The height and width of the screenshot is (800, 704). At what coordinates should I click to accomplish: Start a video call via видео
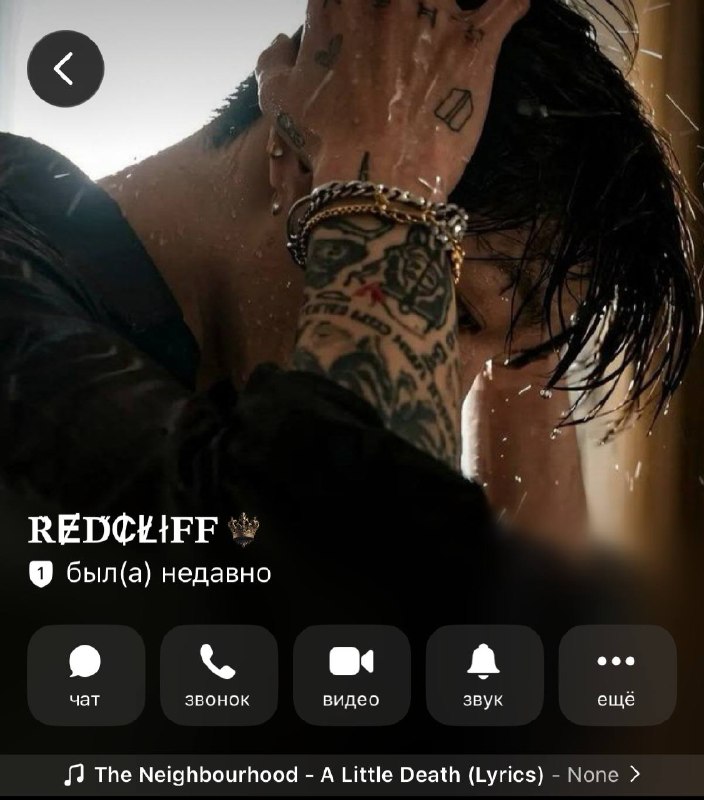[351, 675]
